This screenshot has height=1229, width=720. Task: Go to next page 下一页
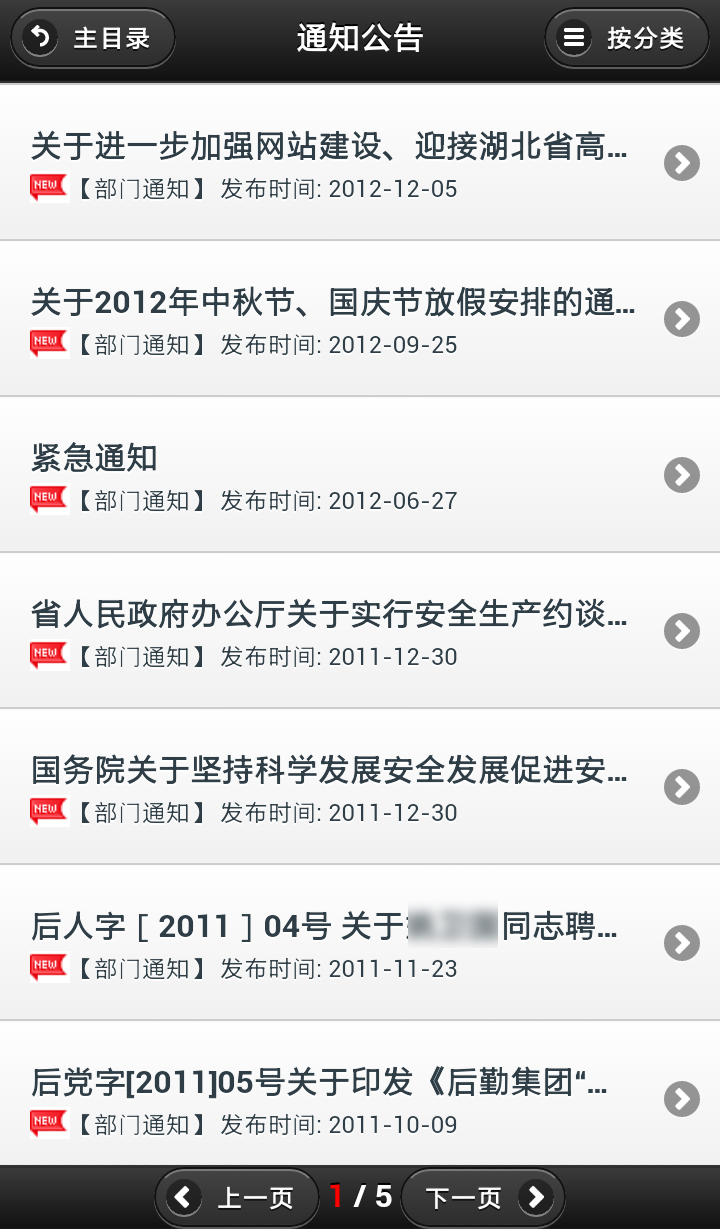coord(484,1197)
